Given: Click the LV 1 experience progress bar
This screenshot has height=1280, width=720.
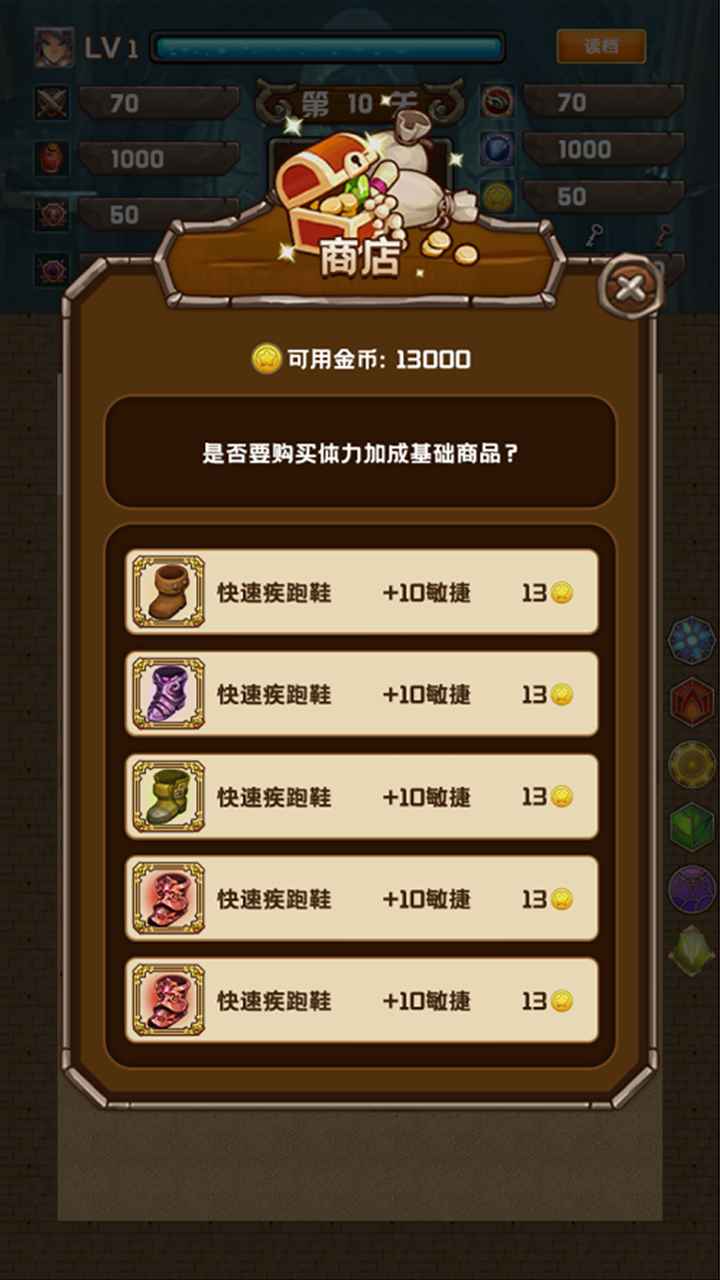Looking at the screenshot, I should pyautogui.click(x=330, y=44).
